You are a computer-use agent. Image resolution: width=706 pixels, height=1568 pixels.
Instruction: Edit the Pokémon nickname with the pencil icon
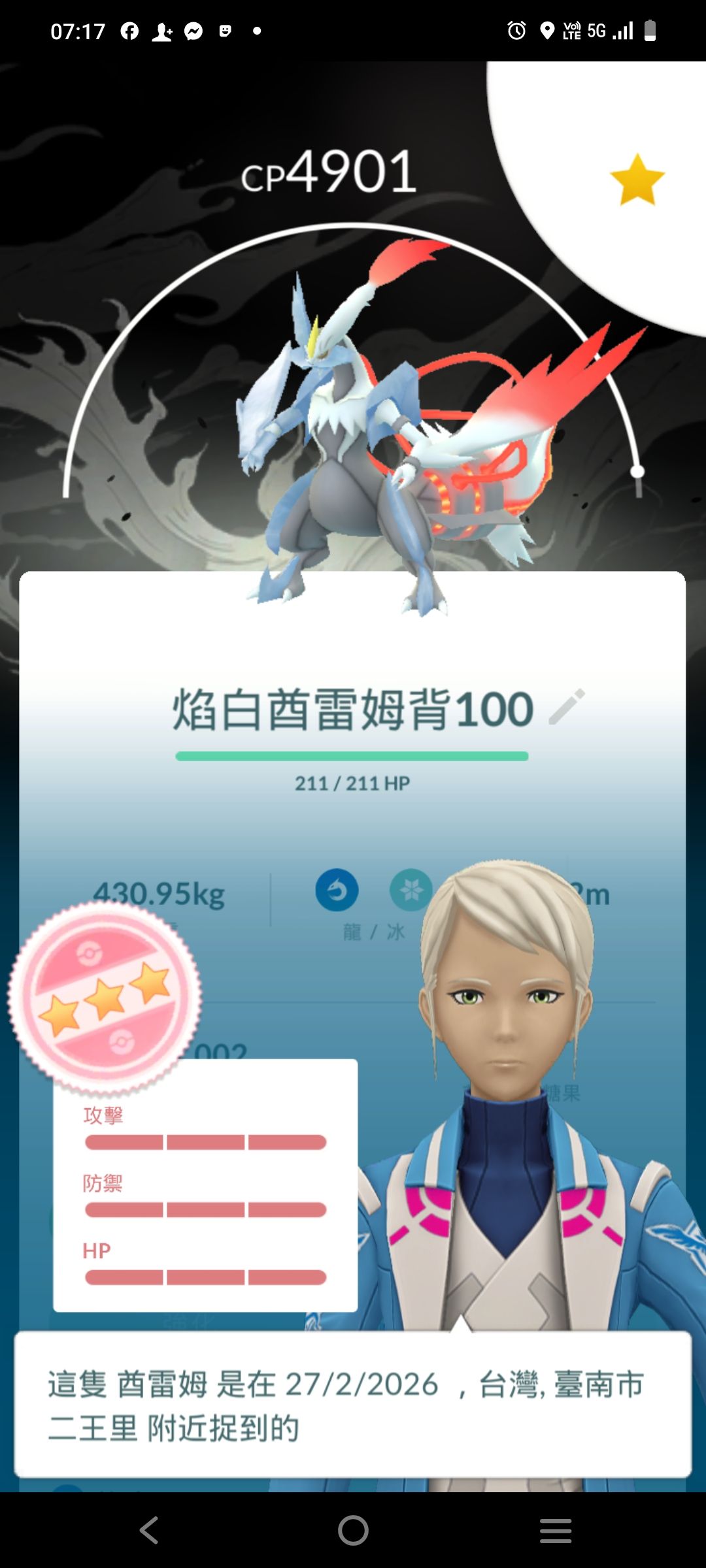566,707
